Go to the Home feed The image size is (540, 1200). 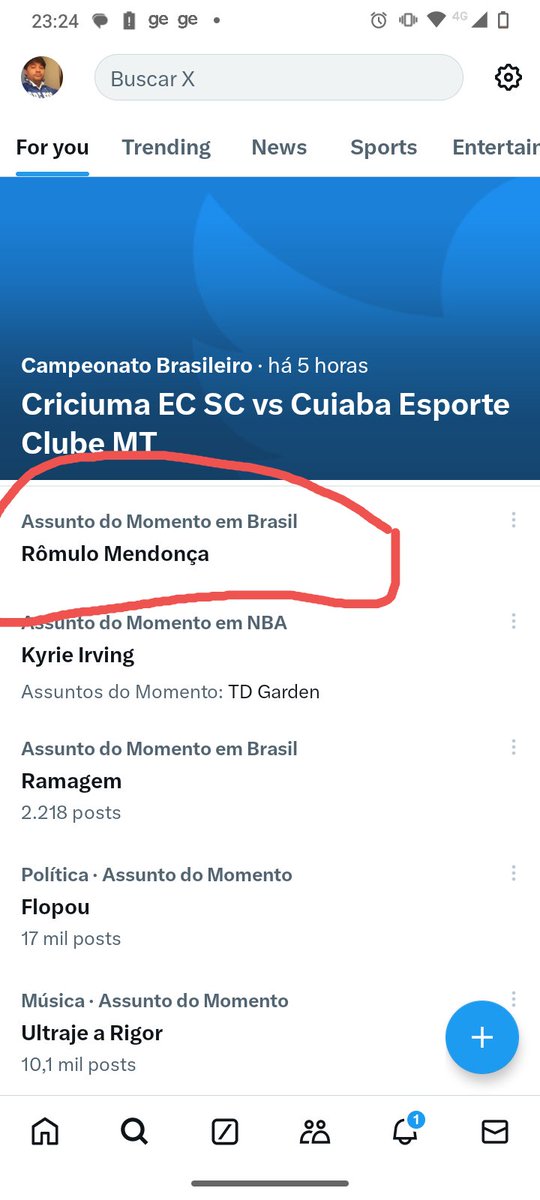pos(45,1131)
